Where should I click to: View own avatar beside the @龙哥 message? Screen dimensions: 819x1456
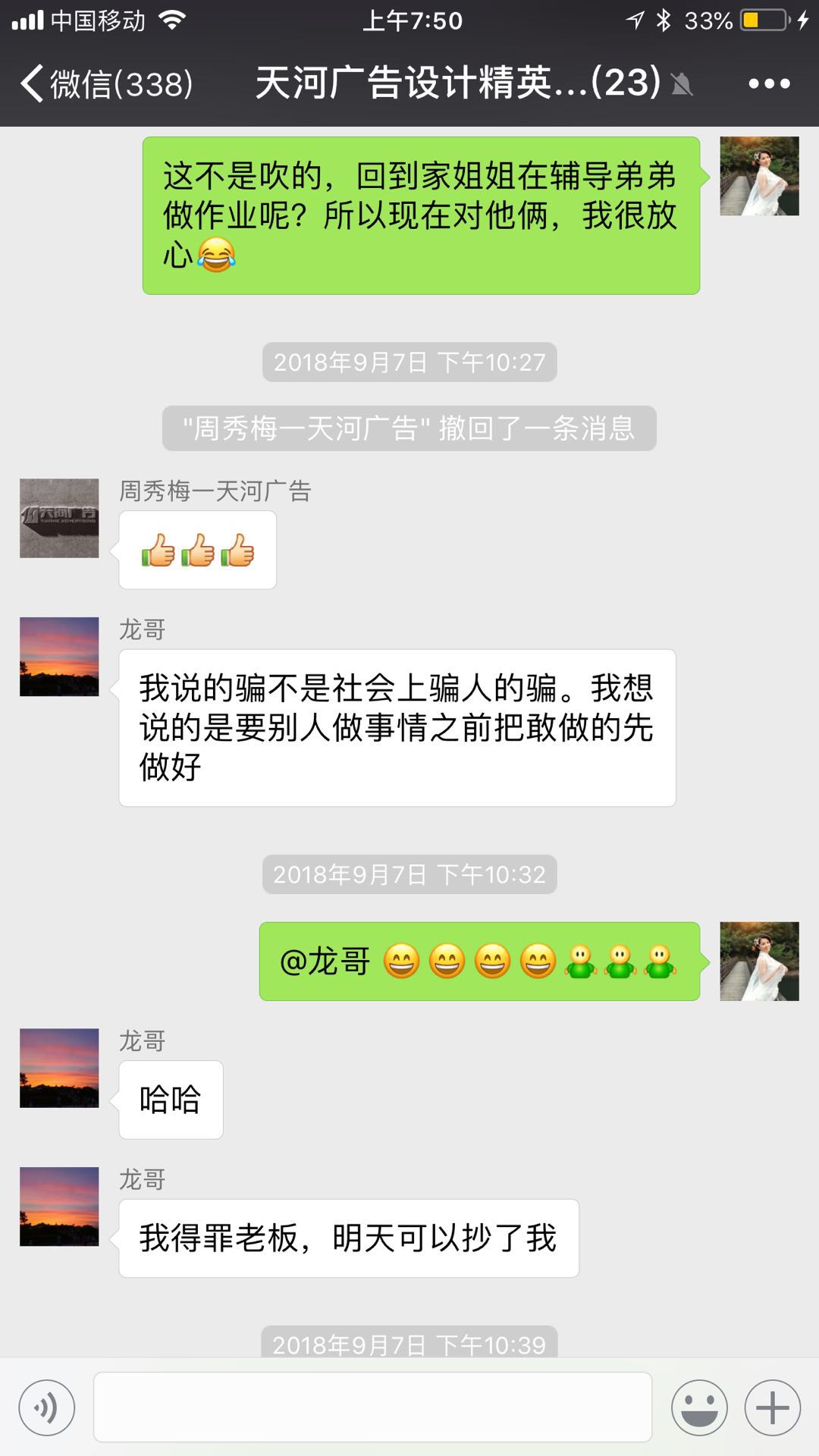(759, 961)
